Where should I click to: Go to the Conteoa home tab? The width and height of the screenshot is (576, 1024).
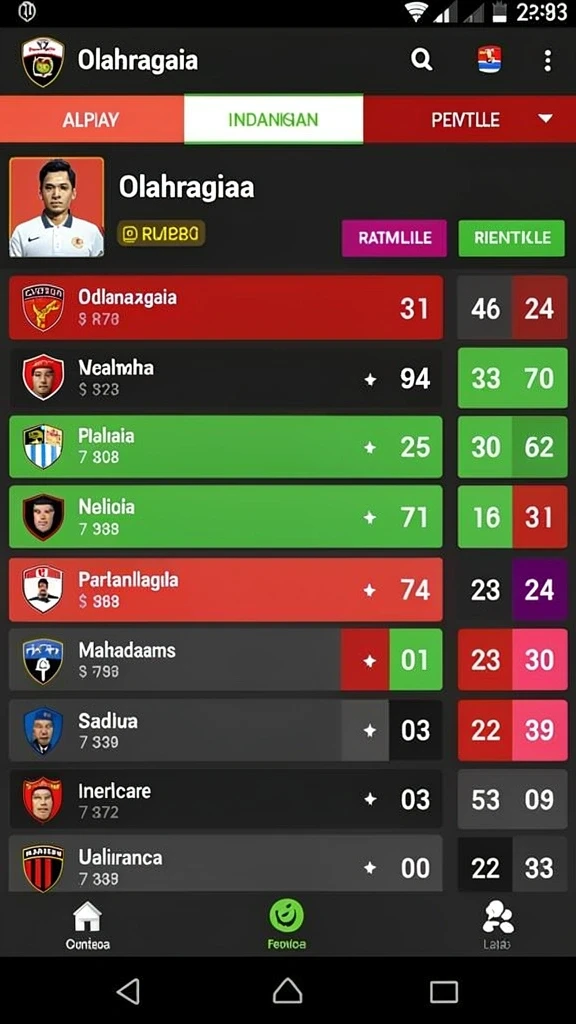(88, 925)
